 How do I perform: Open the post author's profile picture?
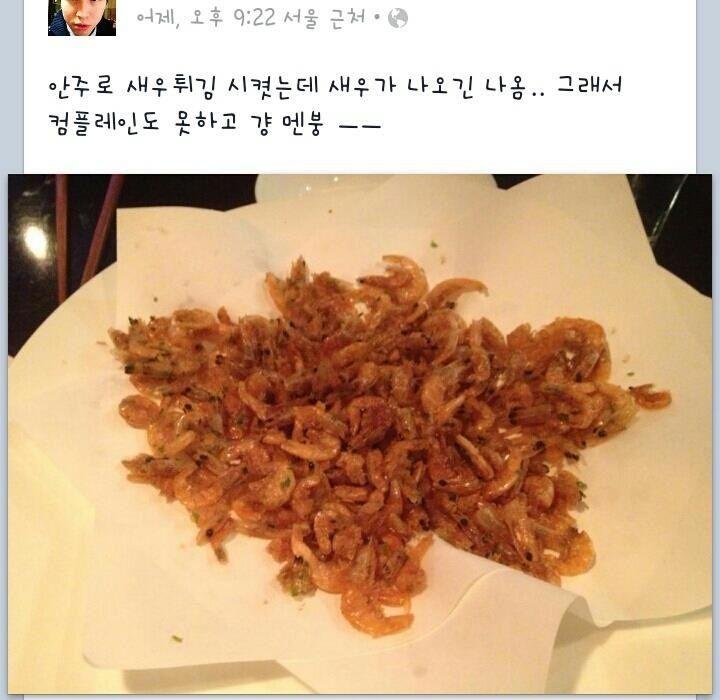point(81,17)
